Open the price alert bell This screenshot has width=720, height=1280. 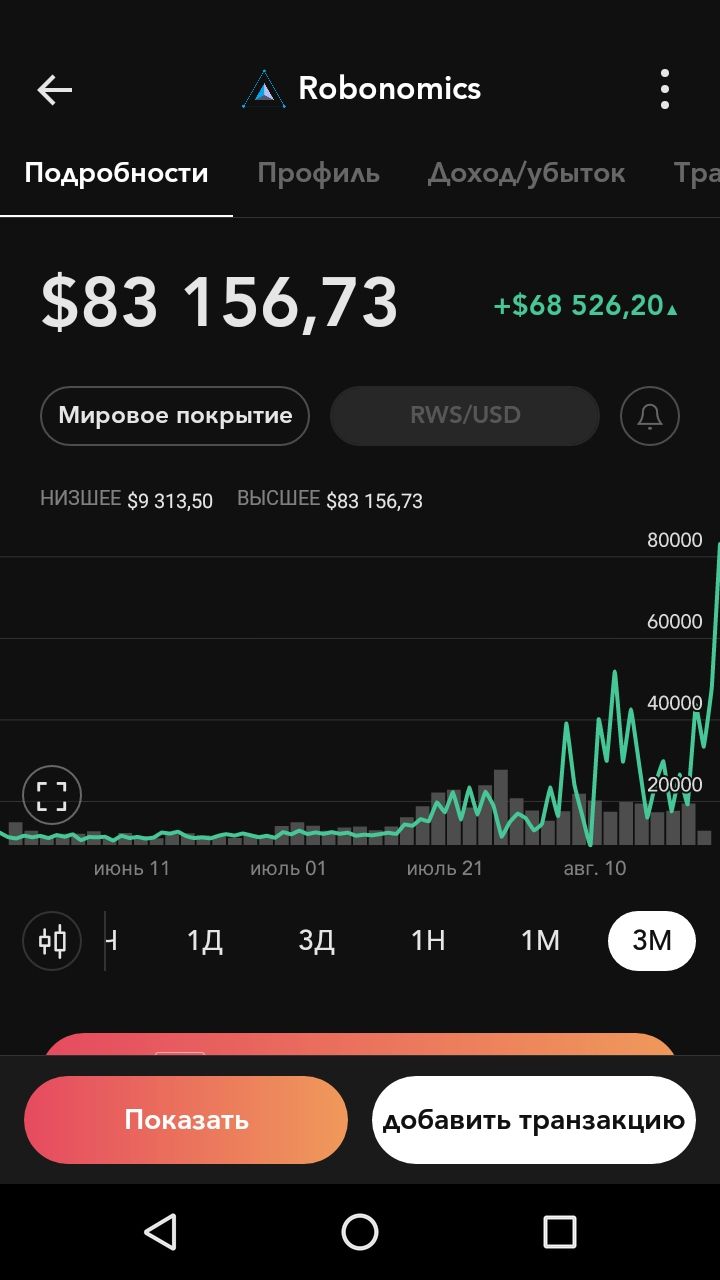coord(650,416)
